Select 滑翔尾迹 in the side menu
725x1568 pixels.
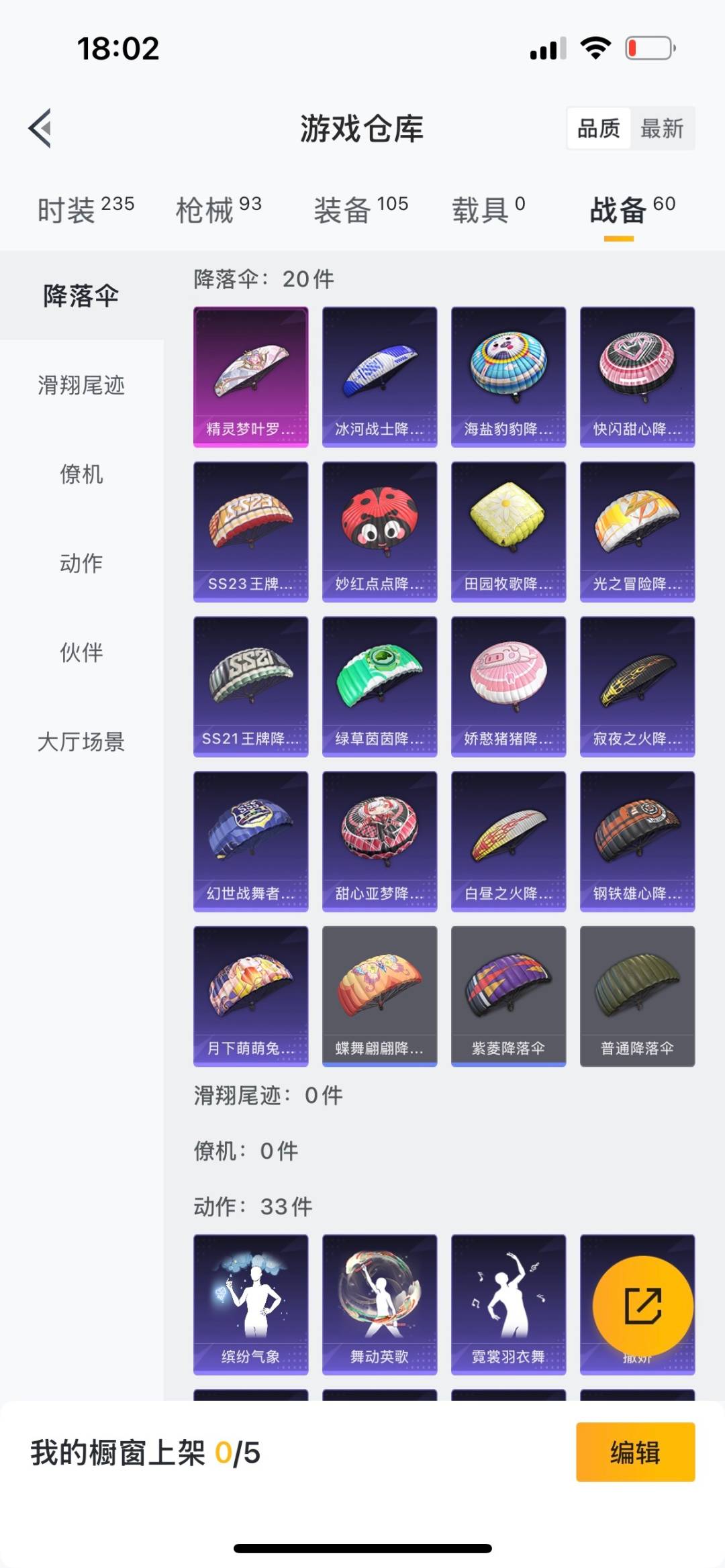coord(81,385)
